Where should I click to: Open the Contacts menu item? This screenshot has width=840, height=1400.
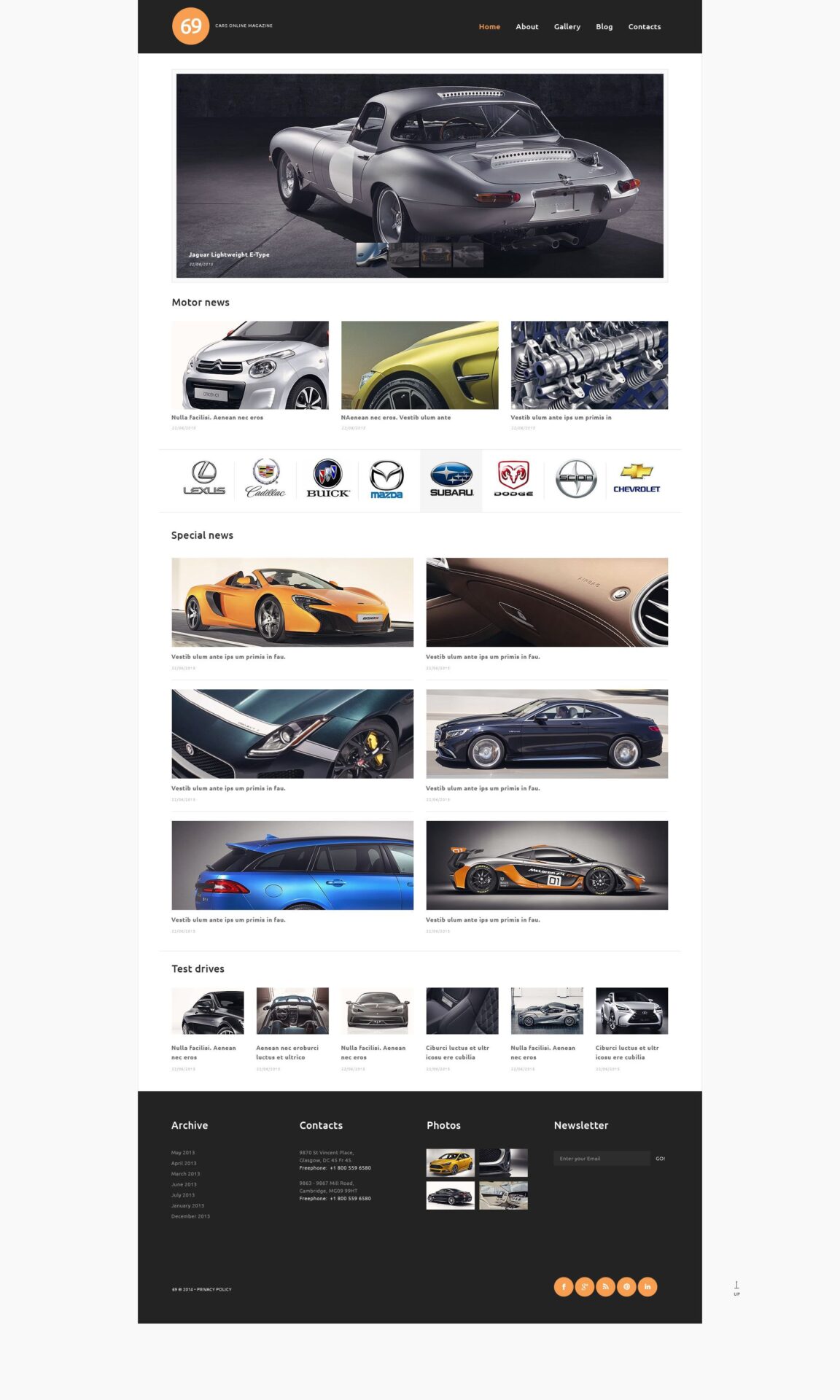tap(645, 27)
